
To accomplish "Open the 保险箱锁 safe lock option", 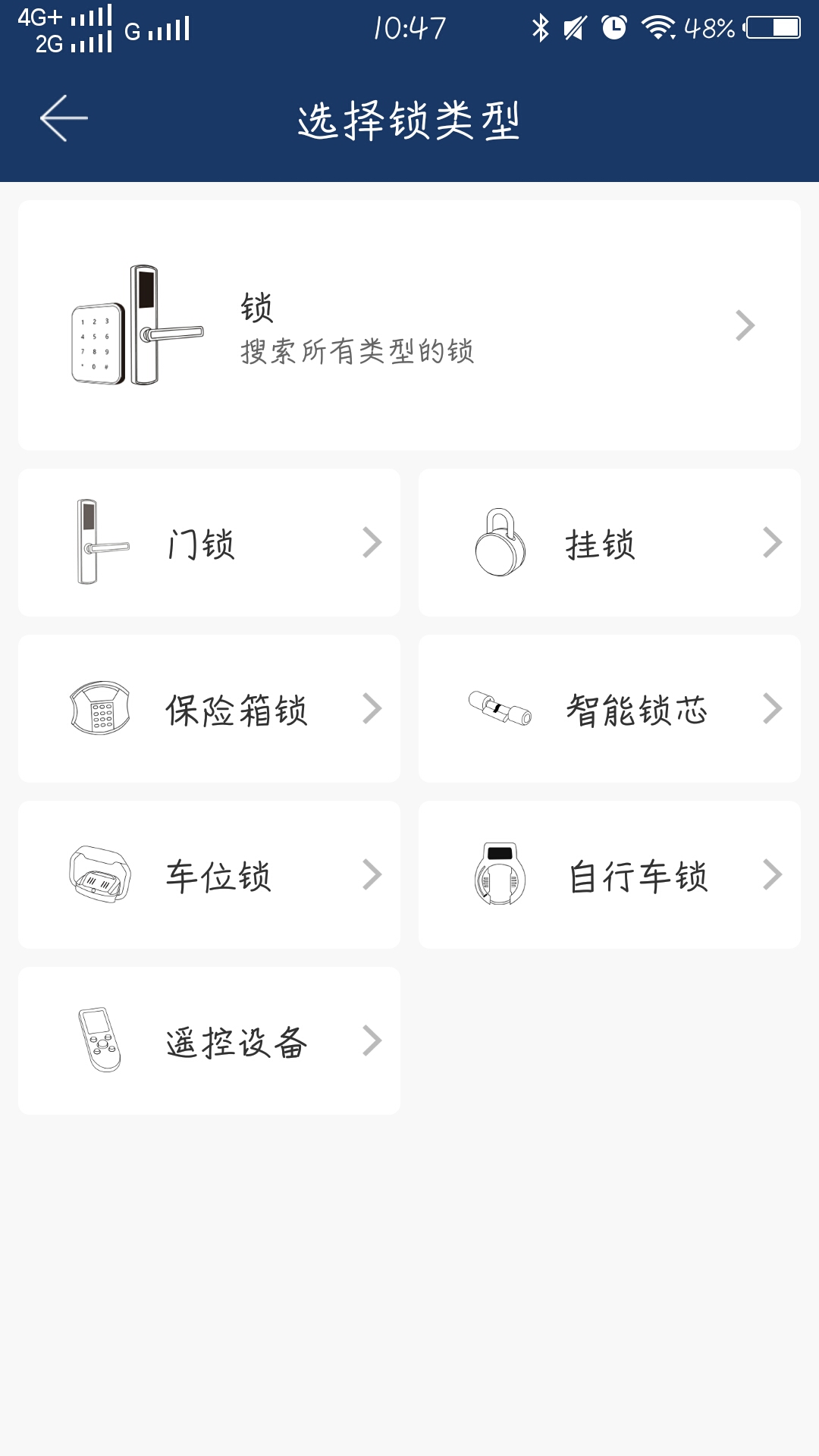I will tap(209, 709).
